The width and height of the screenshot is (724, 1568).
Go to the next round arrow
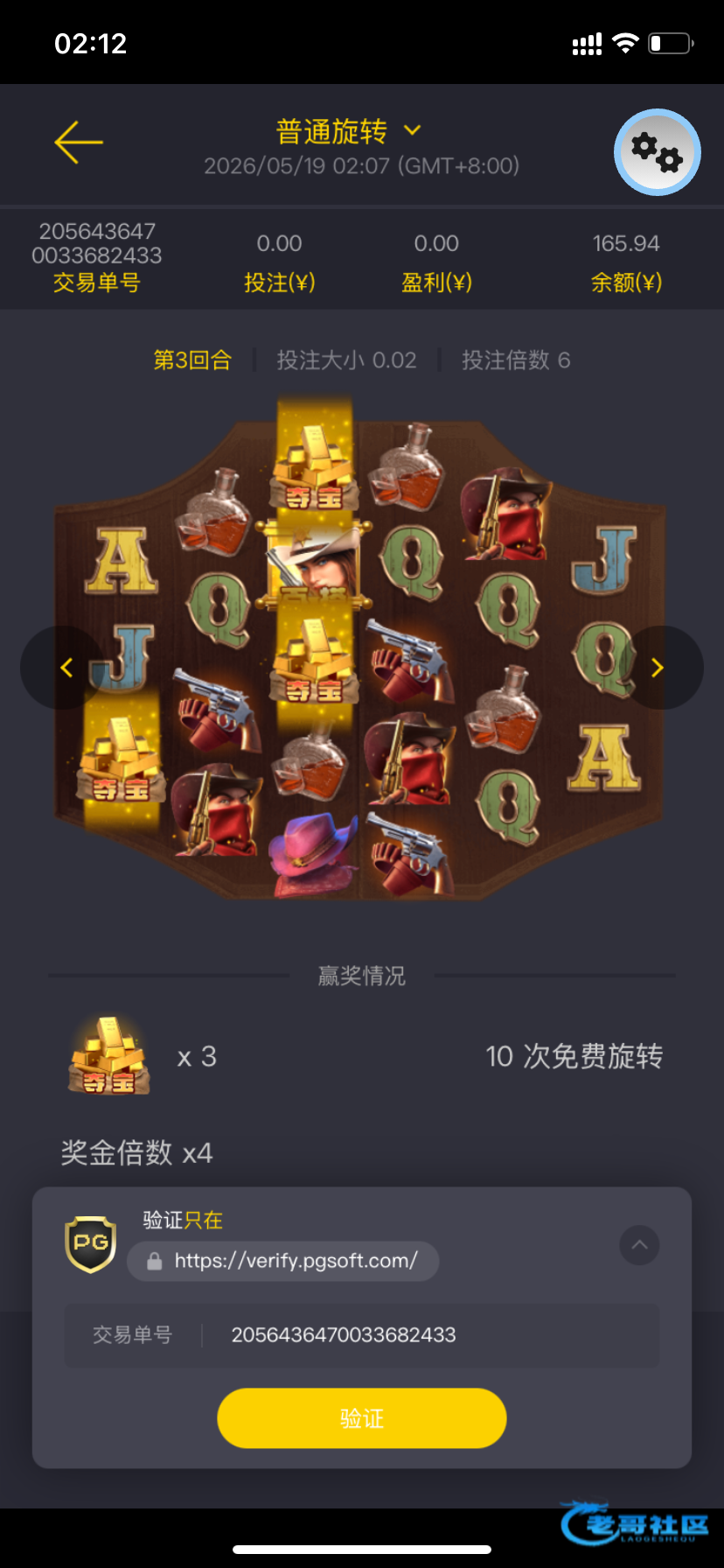click(x=661, y=668)
